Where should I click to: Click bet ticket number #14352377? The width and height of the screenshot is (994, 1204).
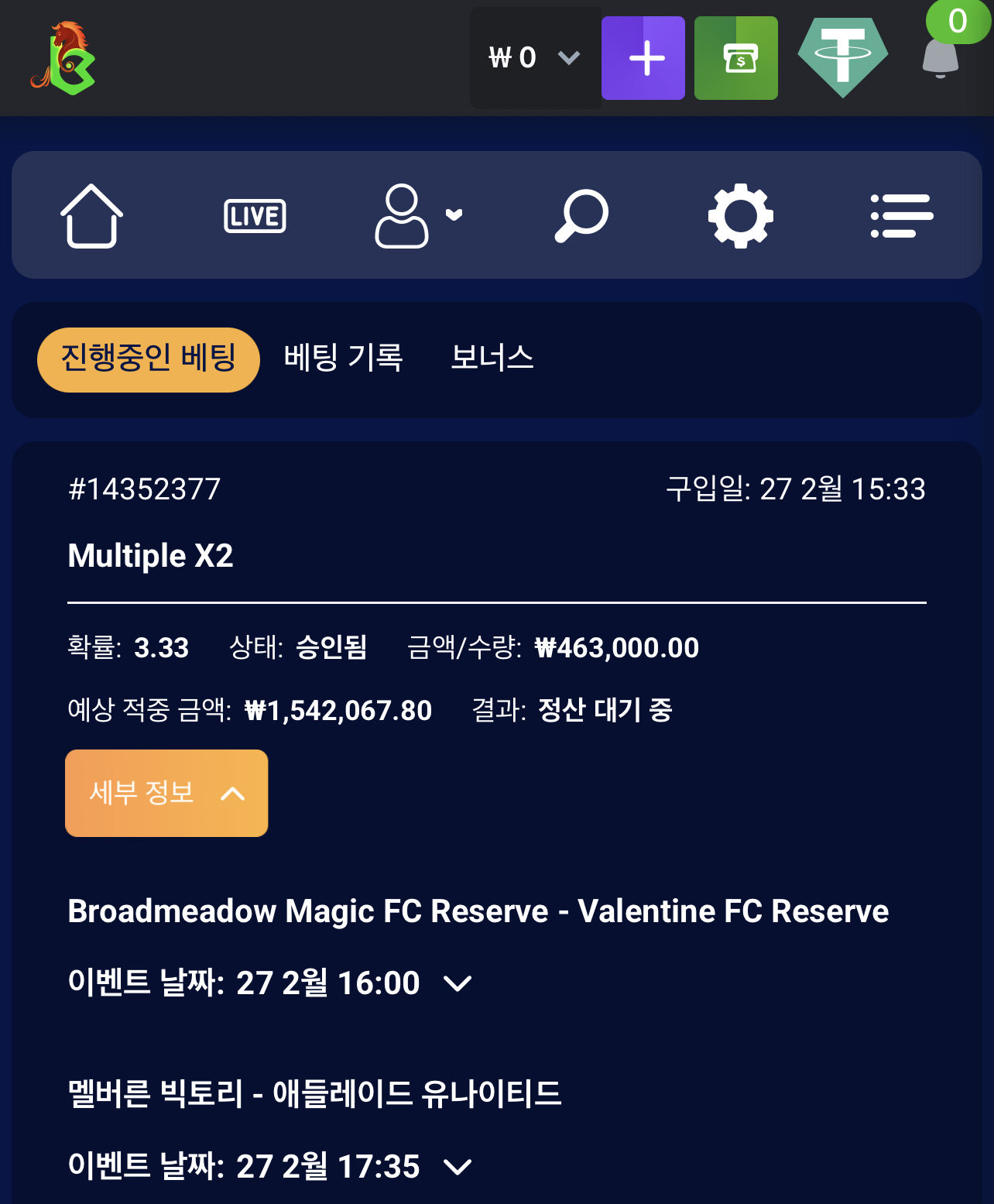144,489
